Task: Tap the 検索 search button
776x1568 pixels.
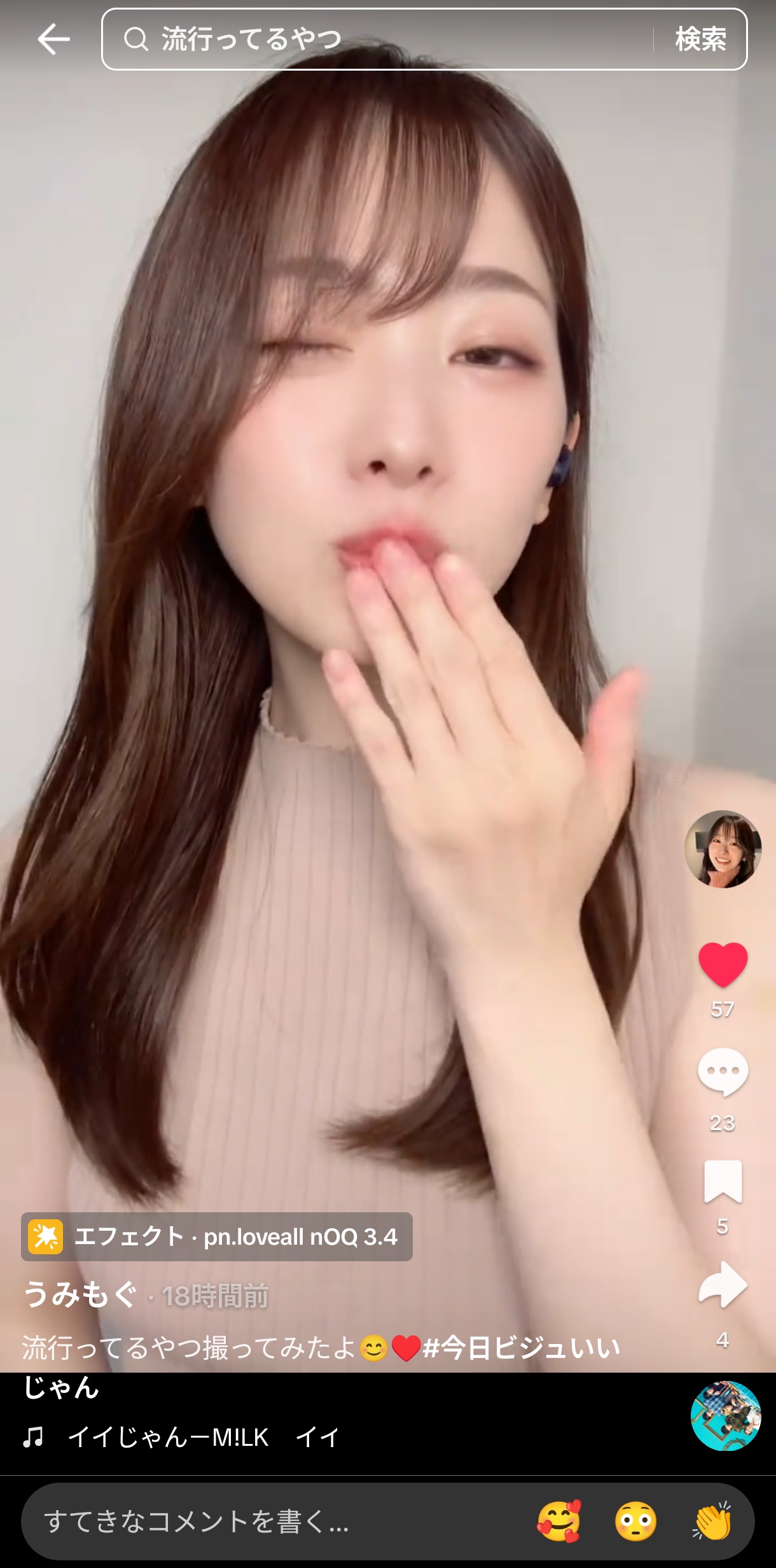Action: [x=700, y=39]
